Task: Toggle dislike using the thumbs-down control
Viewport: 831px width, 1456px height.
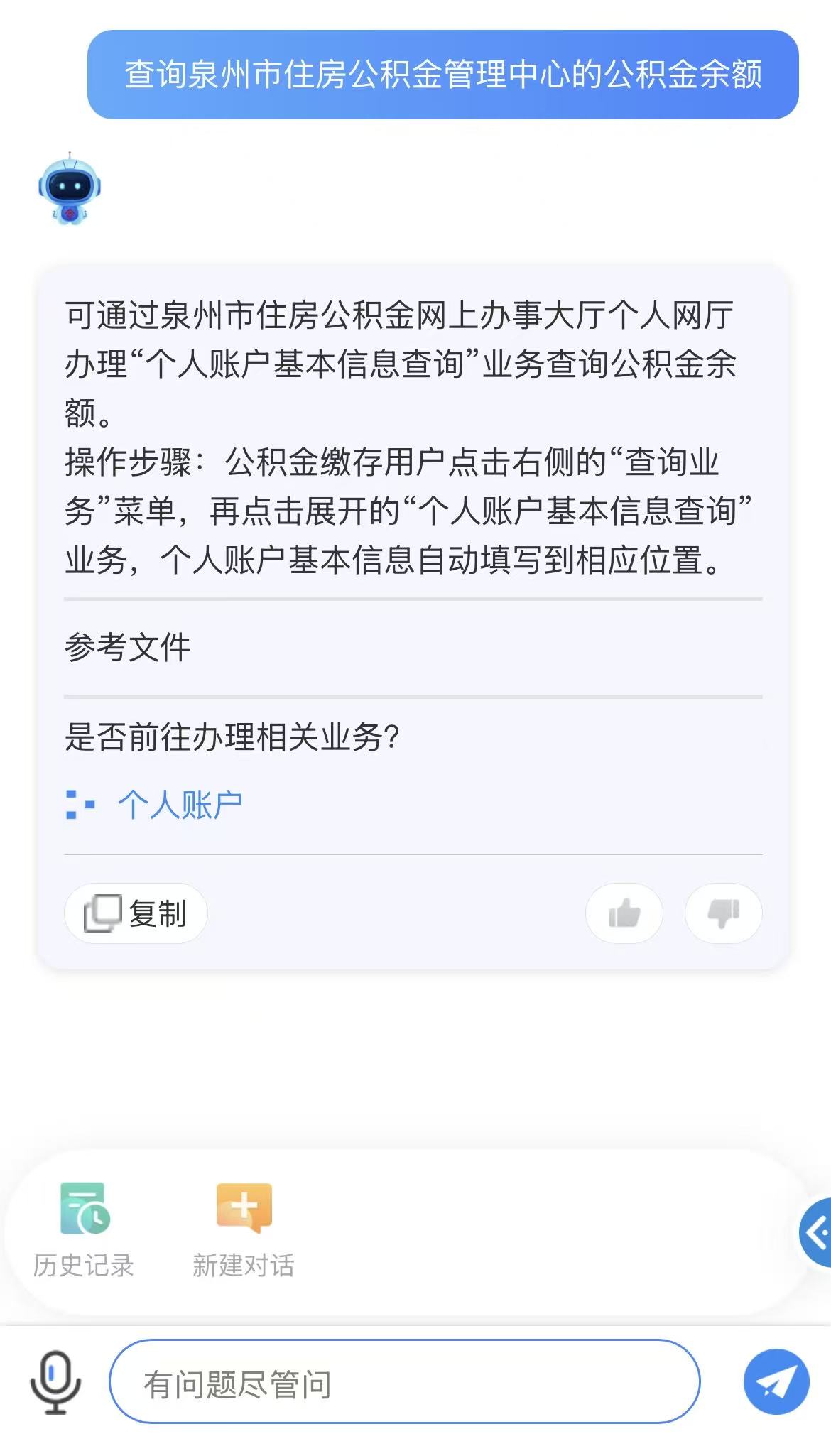Action: 724,914
